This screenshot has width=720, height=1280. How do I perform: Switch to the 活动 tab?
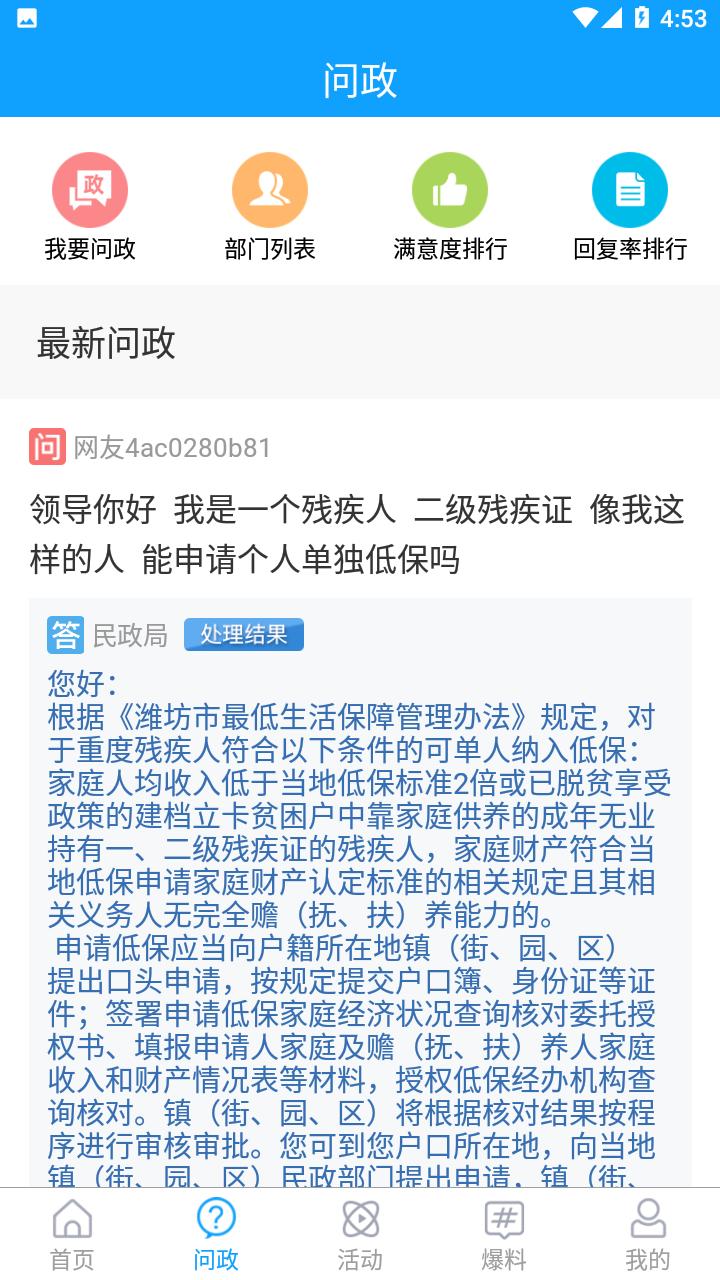pos(360,1234)
